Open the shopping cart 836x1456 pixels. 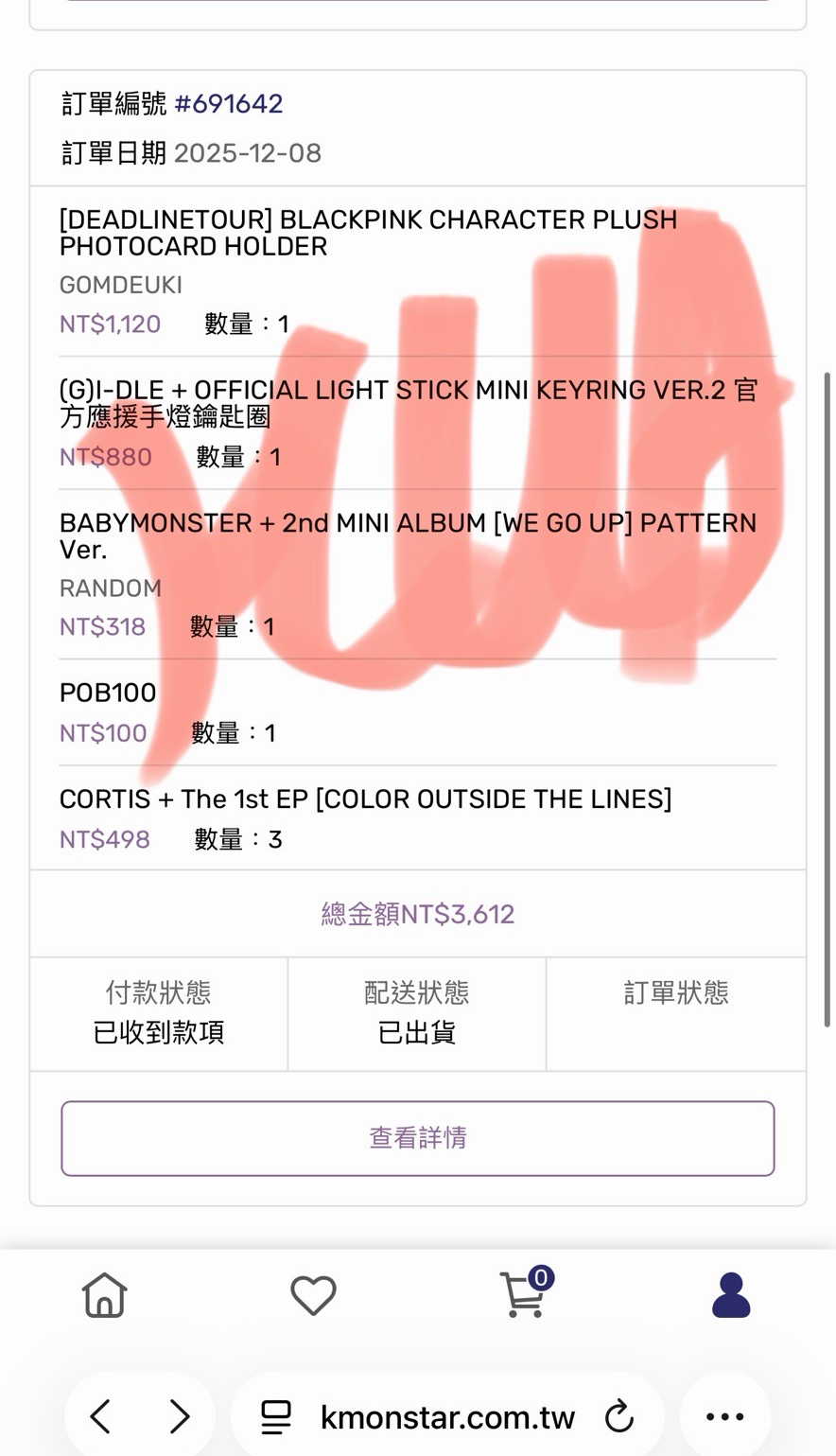(x=523, y=1295)
